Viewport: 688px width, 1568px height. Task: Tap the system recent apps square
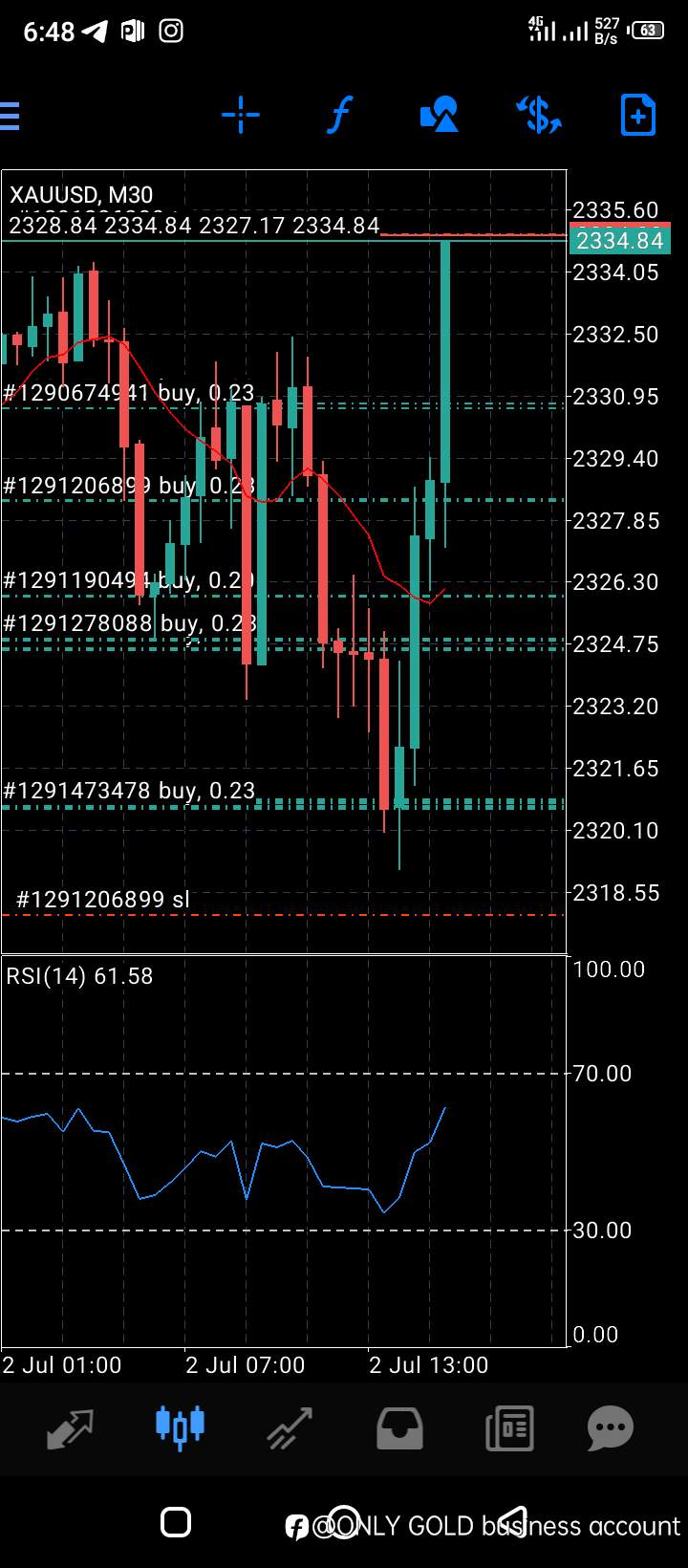pos(176,1522)
